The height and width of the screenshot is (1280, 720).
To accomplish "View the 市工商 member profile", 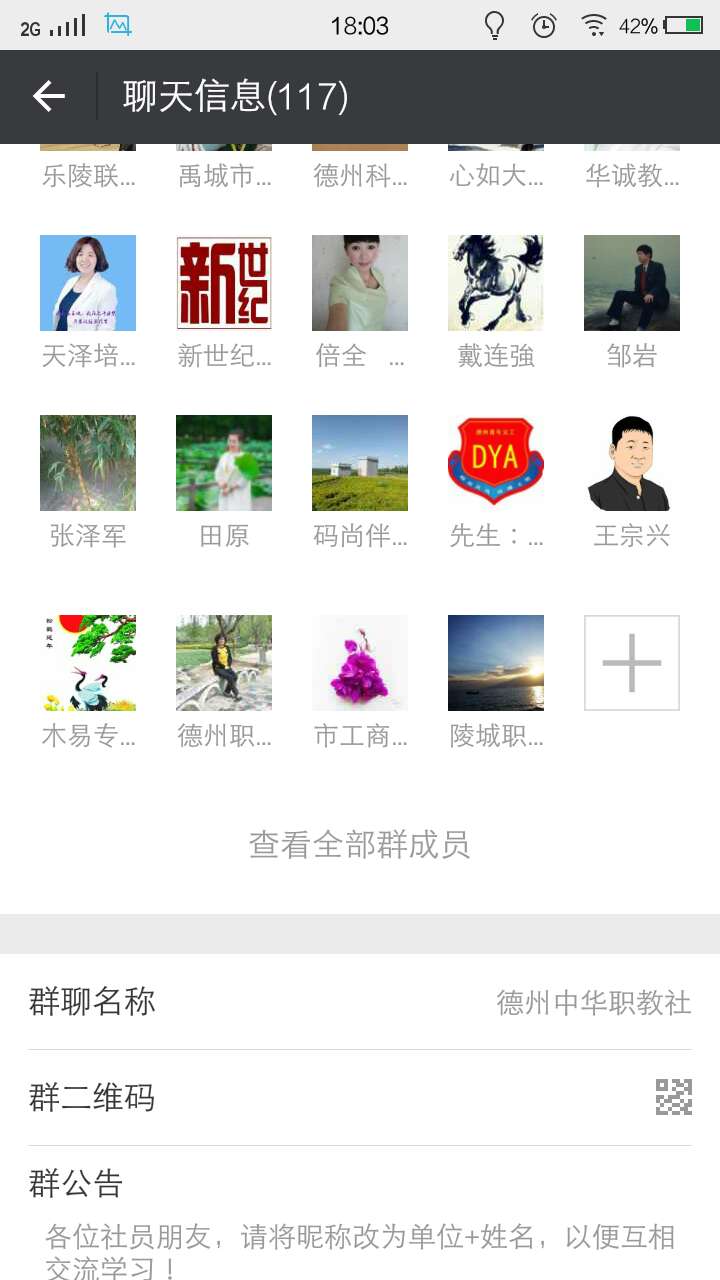I will (x=360, y=663).
